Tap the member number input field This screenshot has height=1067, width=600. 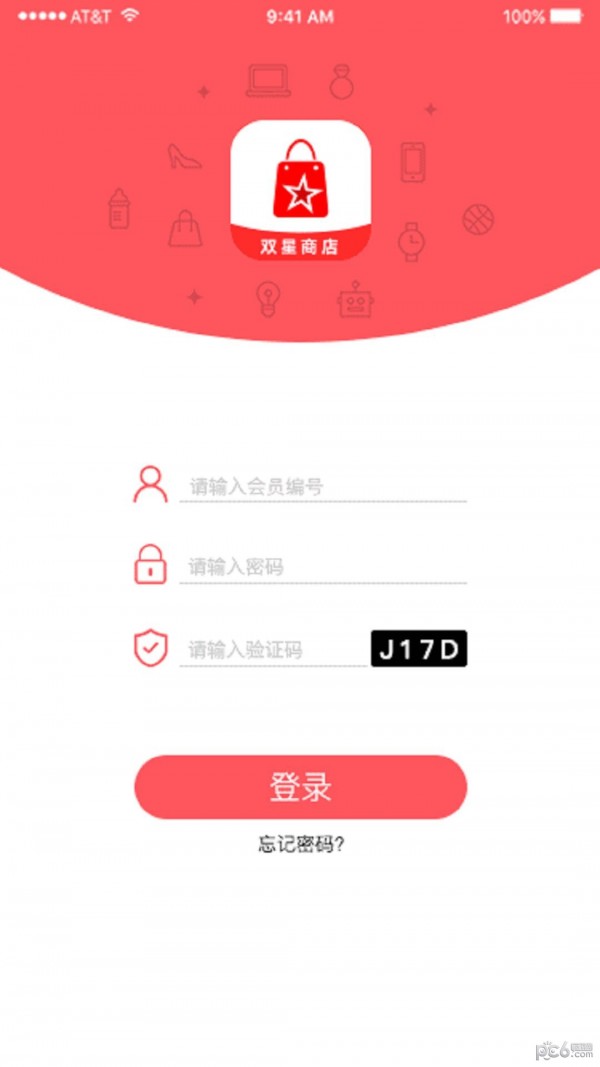pos(322,487)
